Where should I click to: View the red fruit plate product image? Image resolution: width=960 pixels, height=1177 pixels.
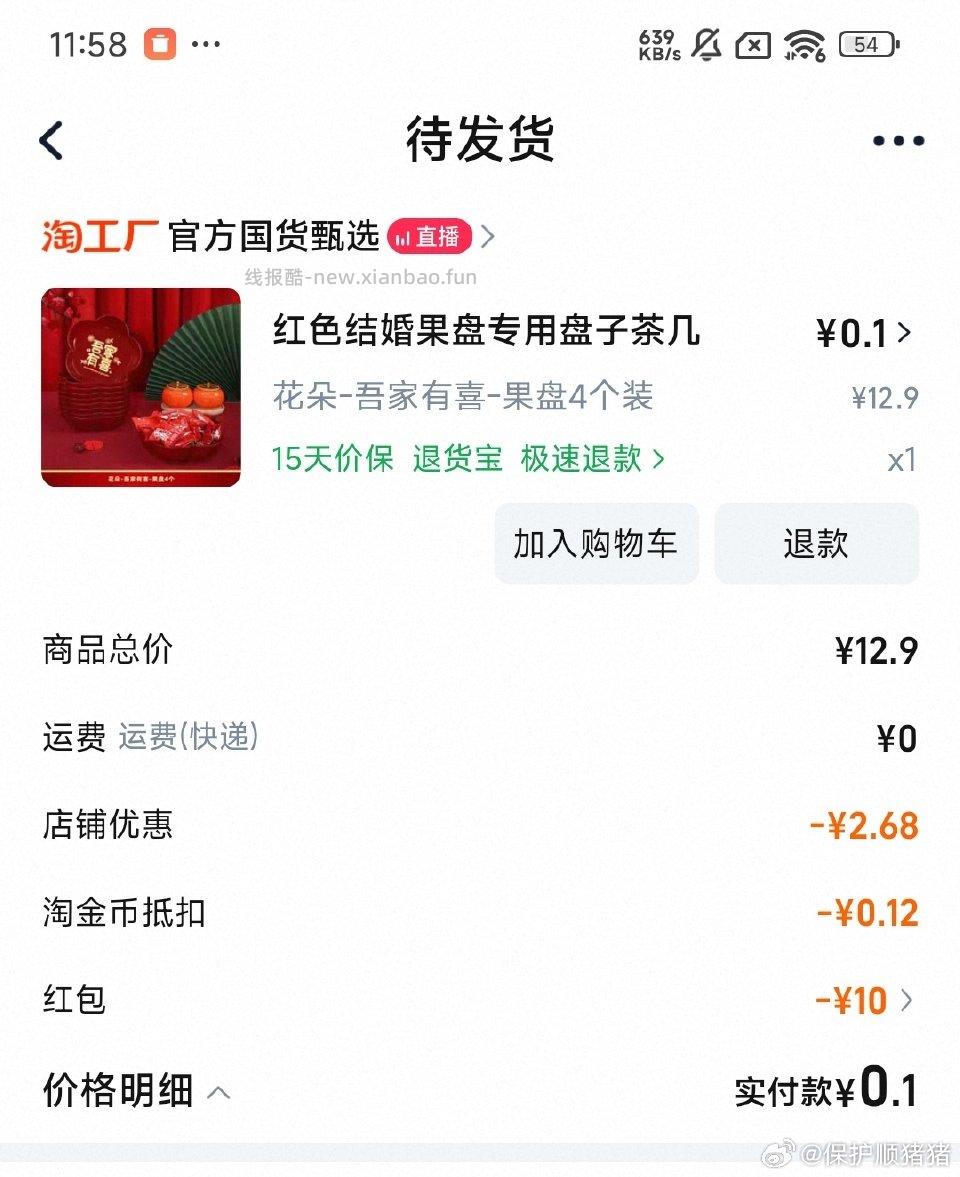[140, 388]
